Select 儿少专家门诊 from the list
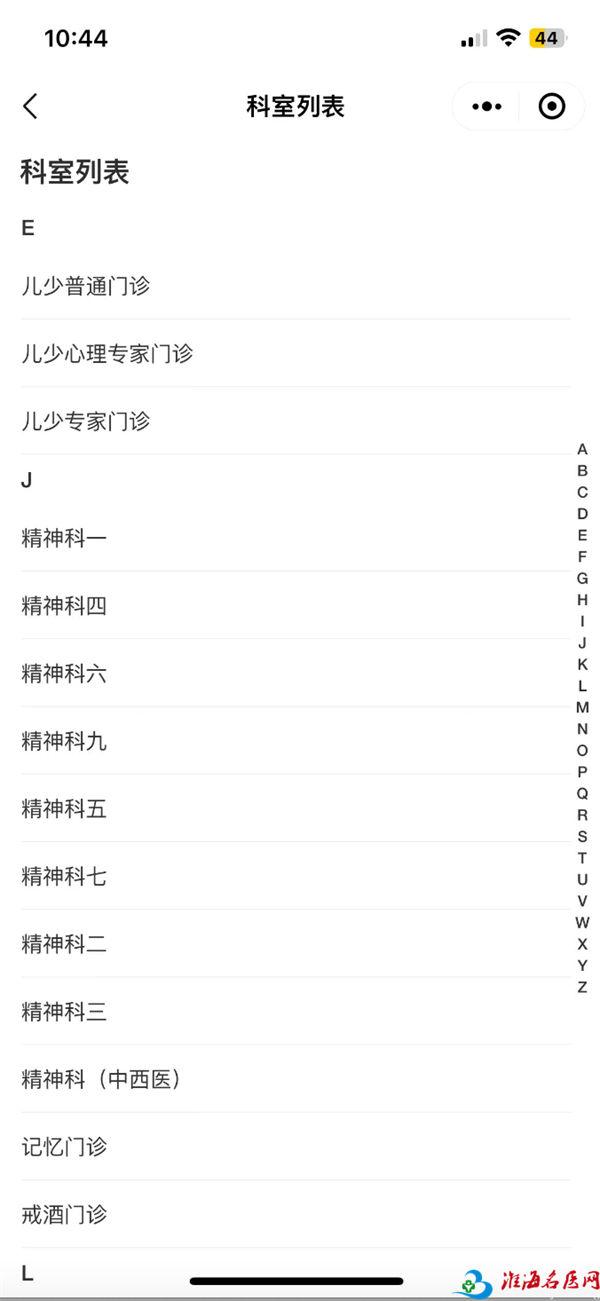 pos(296,421)
